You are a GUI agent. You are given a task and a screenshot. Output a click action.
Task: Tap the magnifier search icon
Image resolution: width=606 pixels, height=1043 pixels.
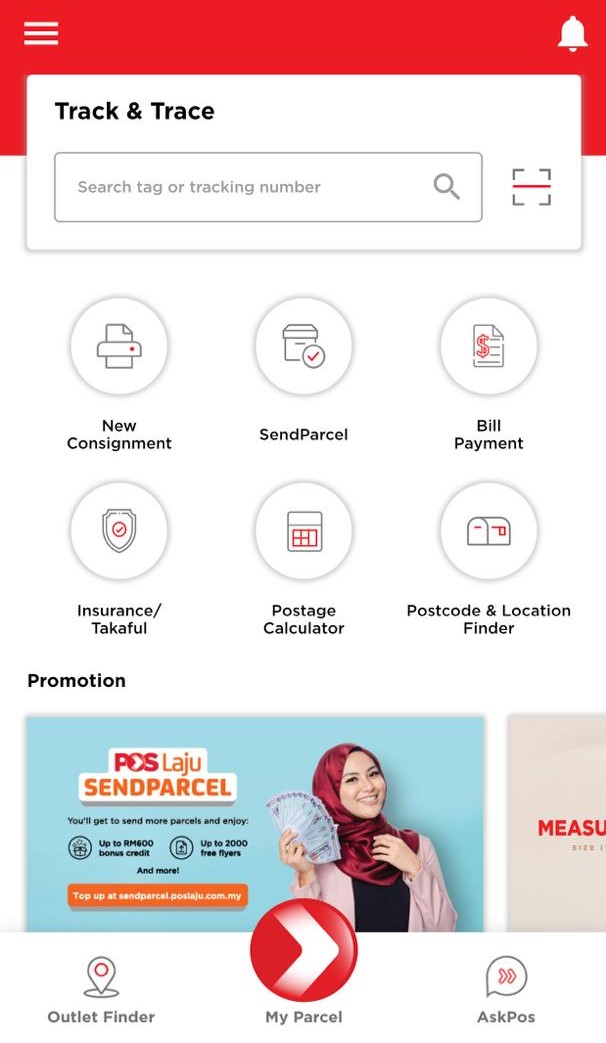446,187
